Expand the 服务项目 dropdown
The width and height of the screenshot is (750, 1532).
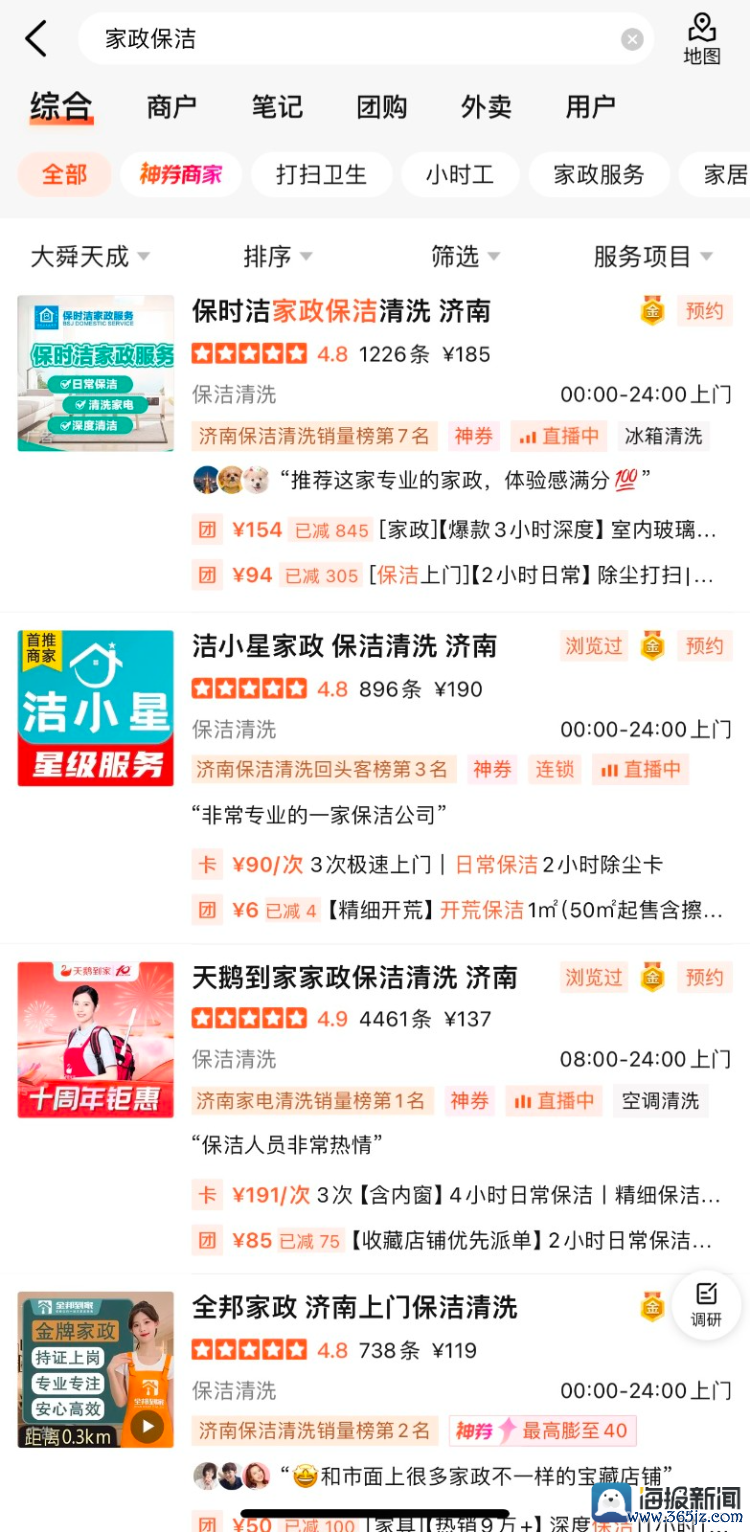coord(653,257)
